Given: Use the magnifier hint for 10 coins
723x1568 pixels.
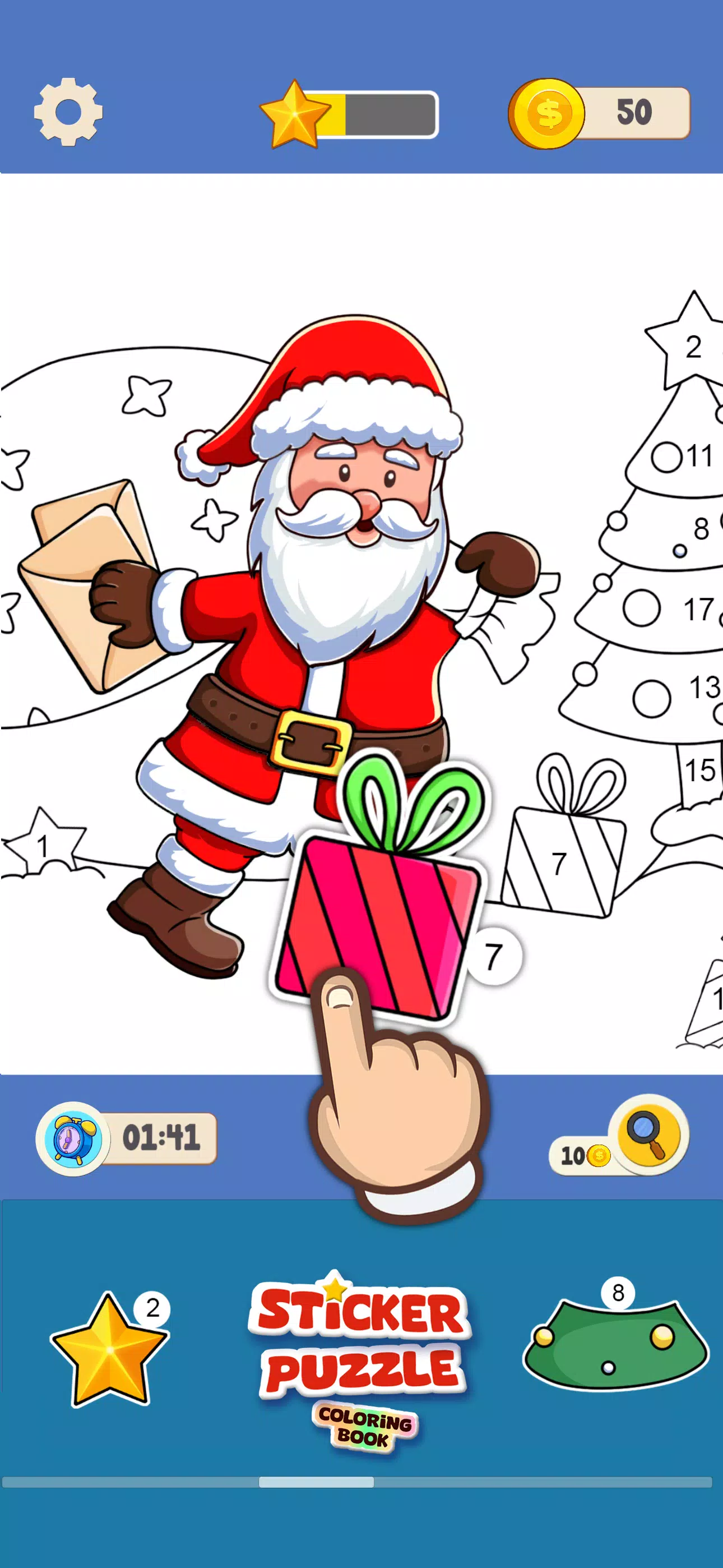Looking at the screenshot, I should pyautogui.click(x=649, y=1135).
